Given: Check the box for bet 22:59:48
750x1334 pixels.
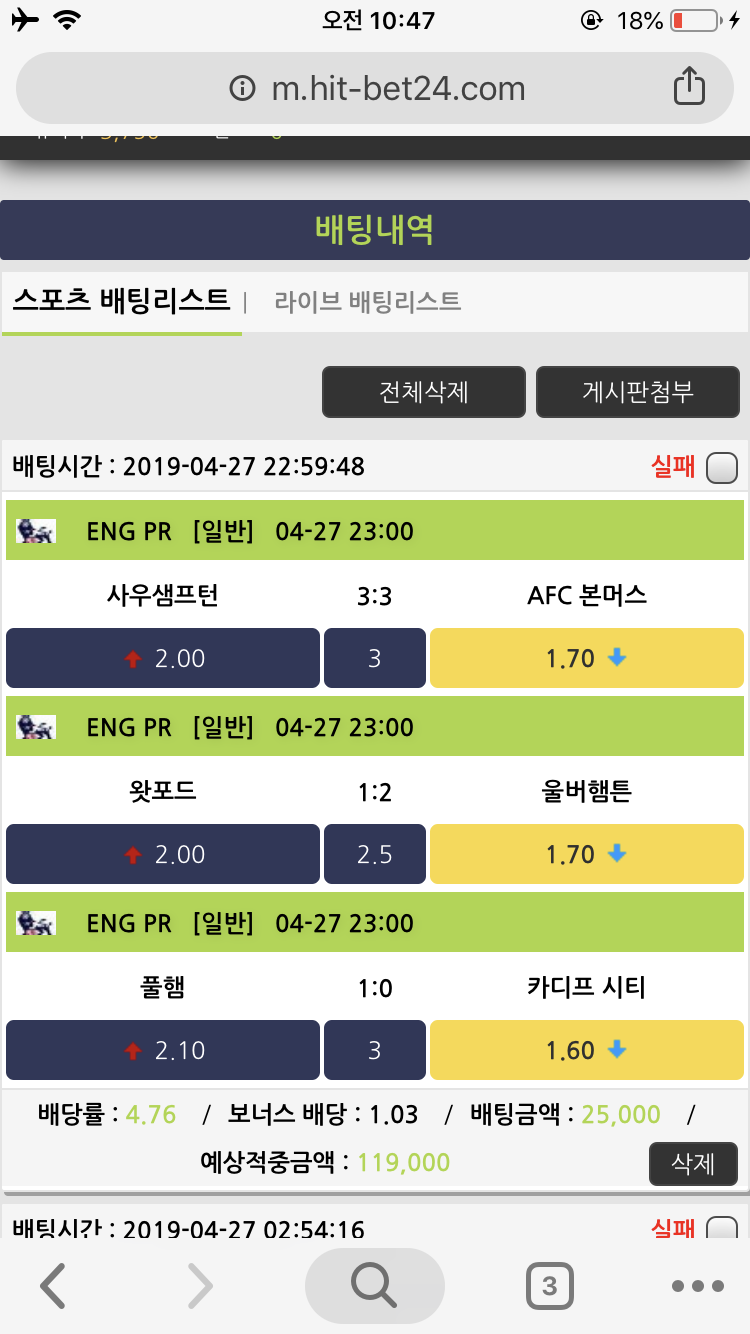Looking at the screenshot, I should 721,467.
